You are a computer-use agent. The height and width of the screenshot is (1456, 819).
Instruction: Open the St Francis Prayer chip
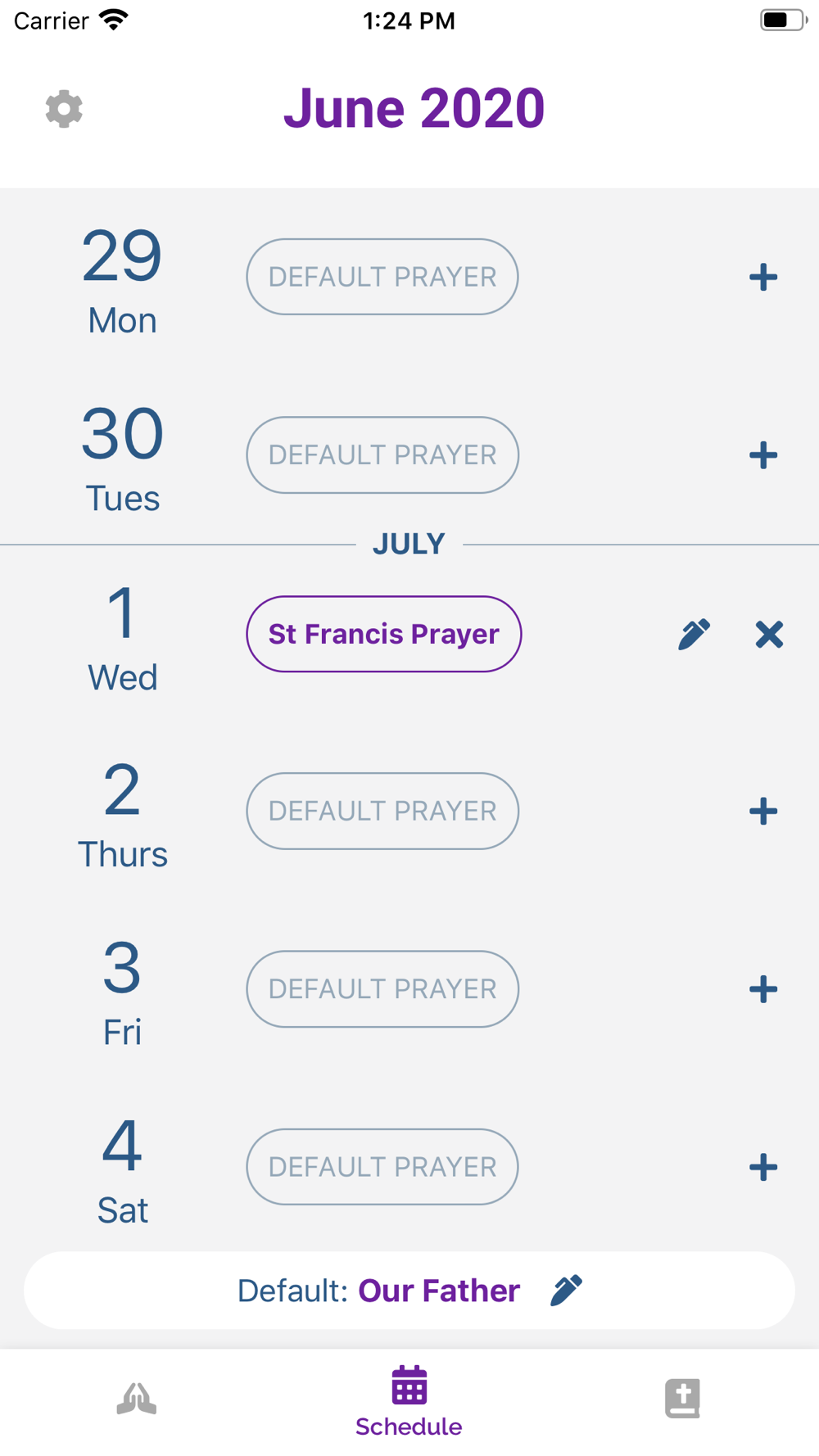coord(383,634)
